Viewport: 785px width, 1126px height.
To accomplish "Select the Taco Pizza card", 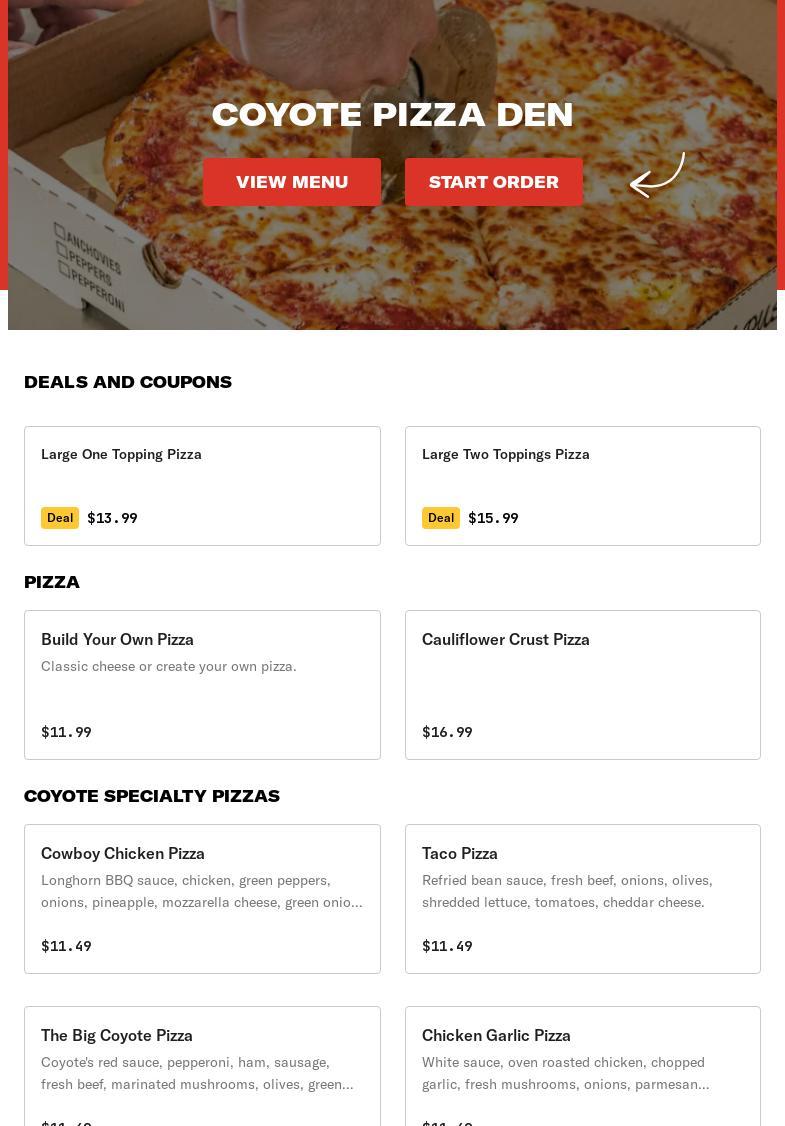I will pyautogui.click(x=582, y=898).
